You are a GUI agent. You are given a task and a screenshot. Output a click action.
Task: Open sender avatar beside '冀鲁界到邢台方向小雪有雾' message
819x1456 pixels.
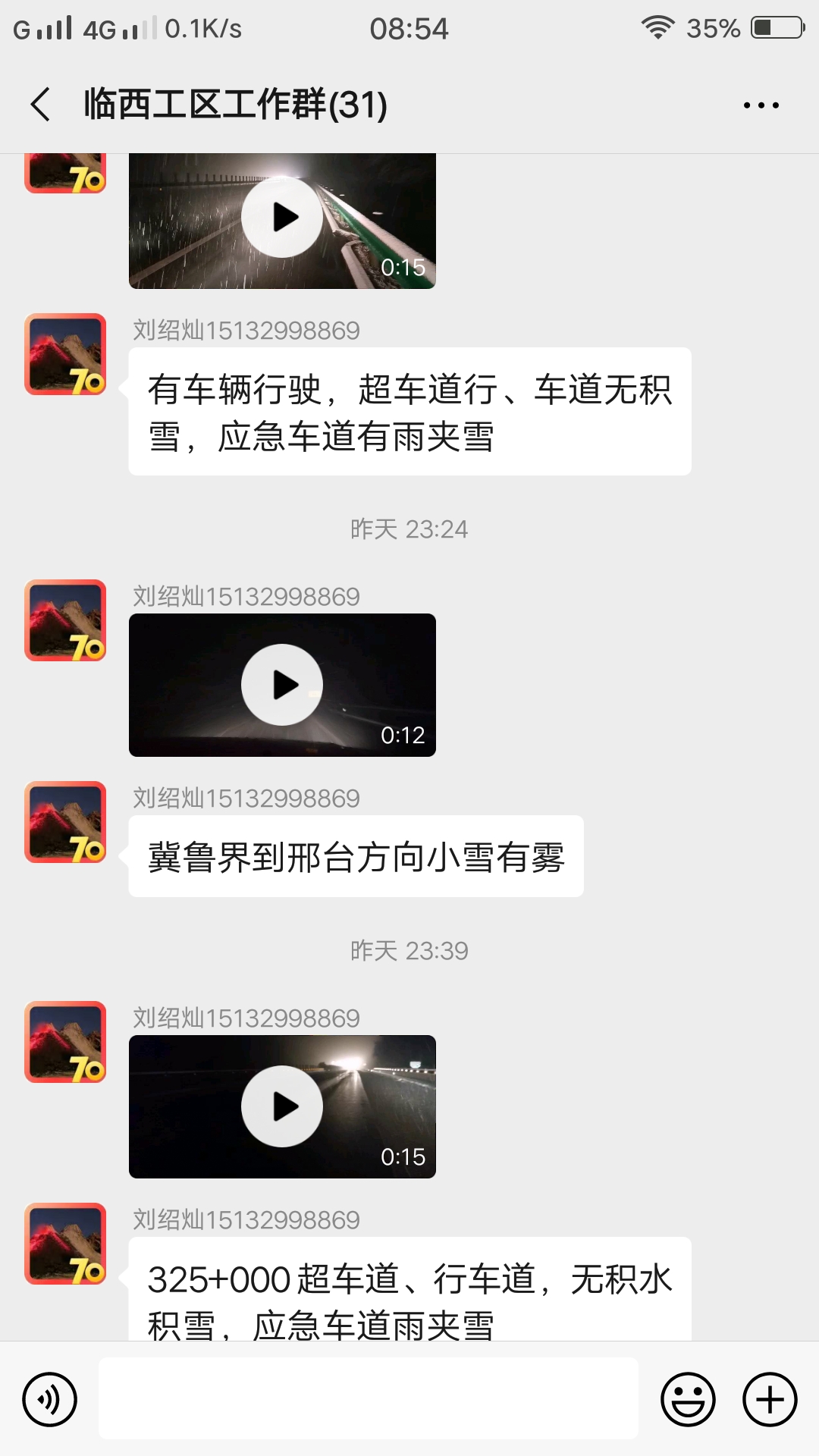65,822
